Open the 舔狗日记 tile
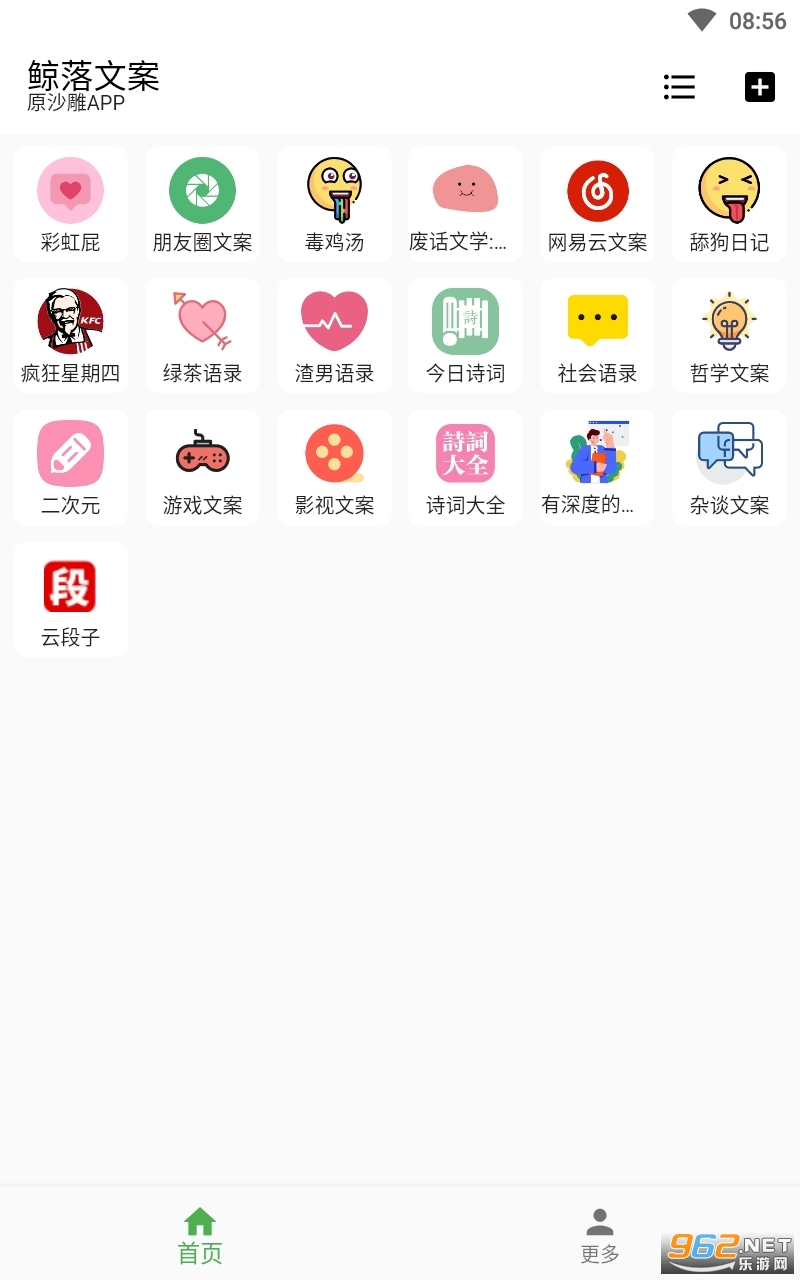800x1280 pixels. (x=729, y=205)
